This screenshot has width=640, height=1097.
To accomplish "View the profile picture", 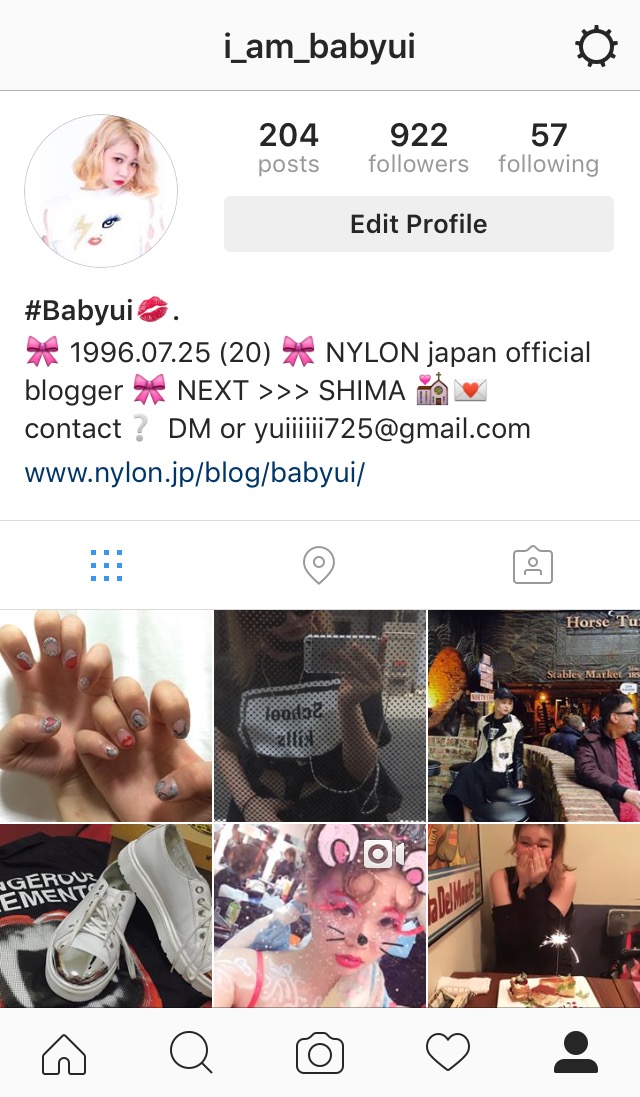I will 101,191.
